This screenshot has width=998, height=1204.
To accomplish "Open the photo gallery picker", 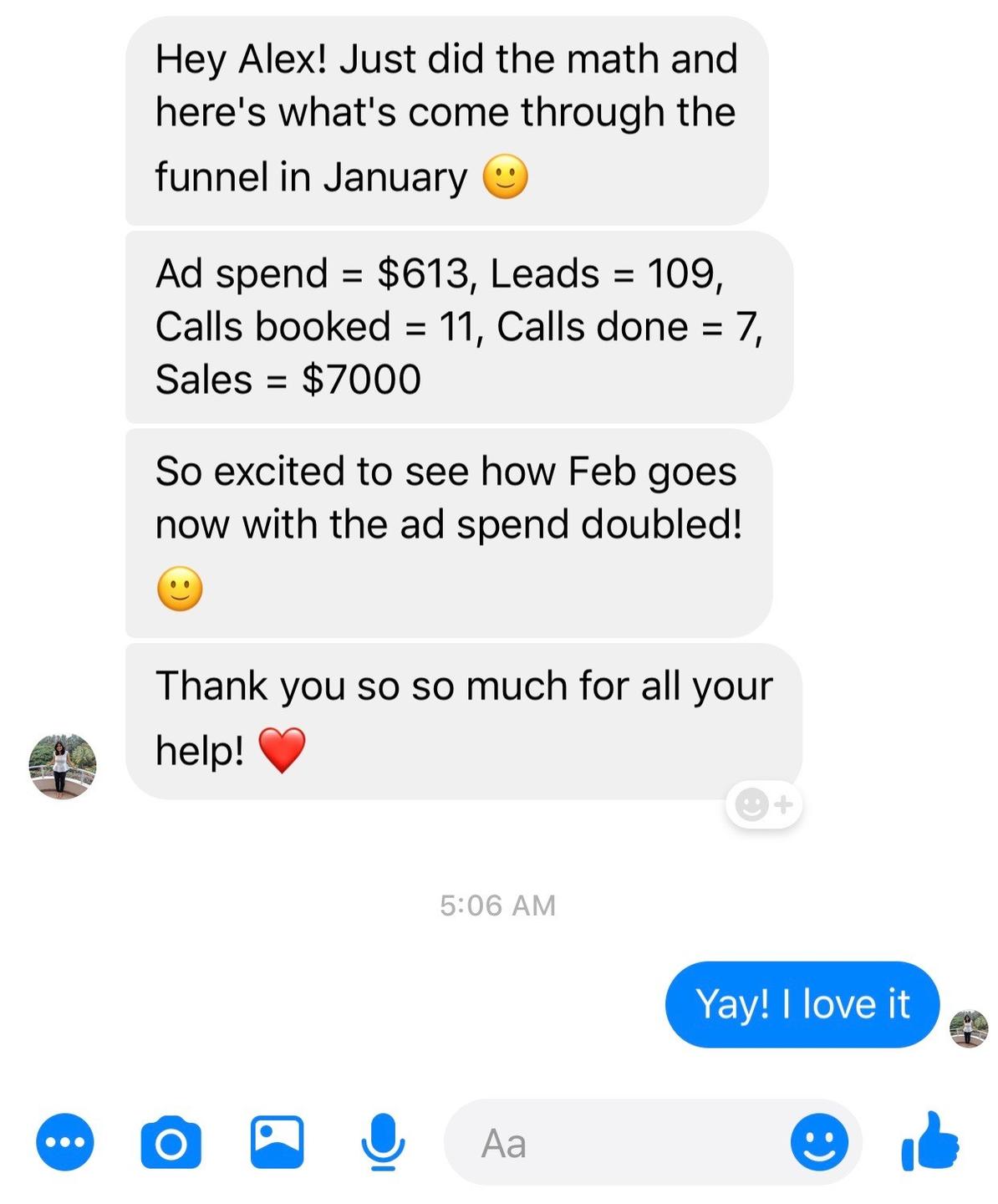I will click(x=278, y=1142).
